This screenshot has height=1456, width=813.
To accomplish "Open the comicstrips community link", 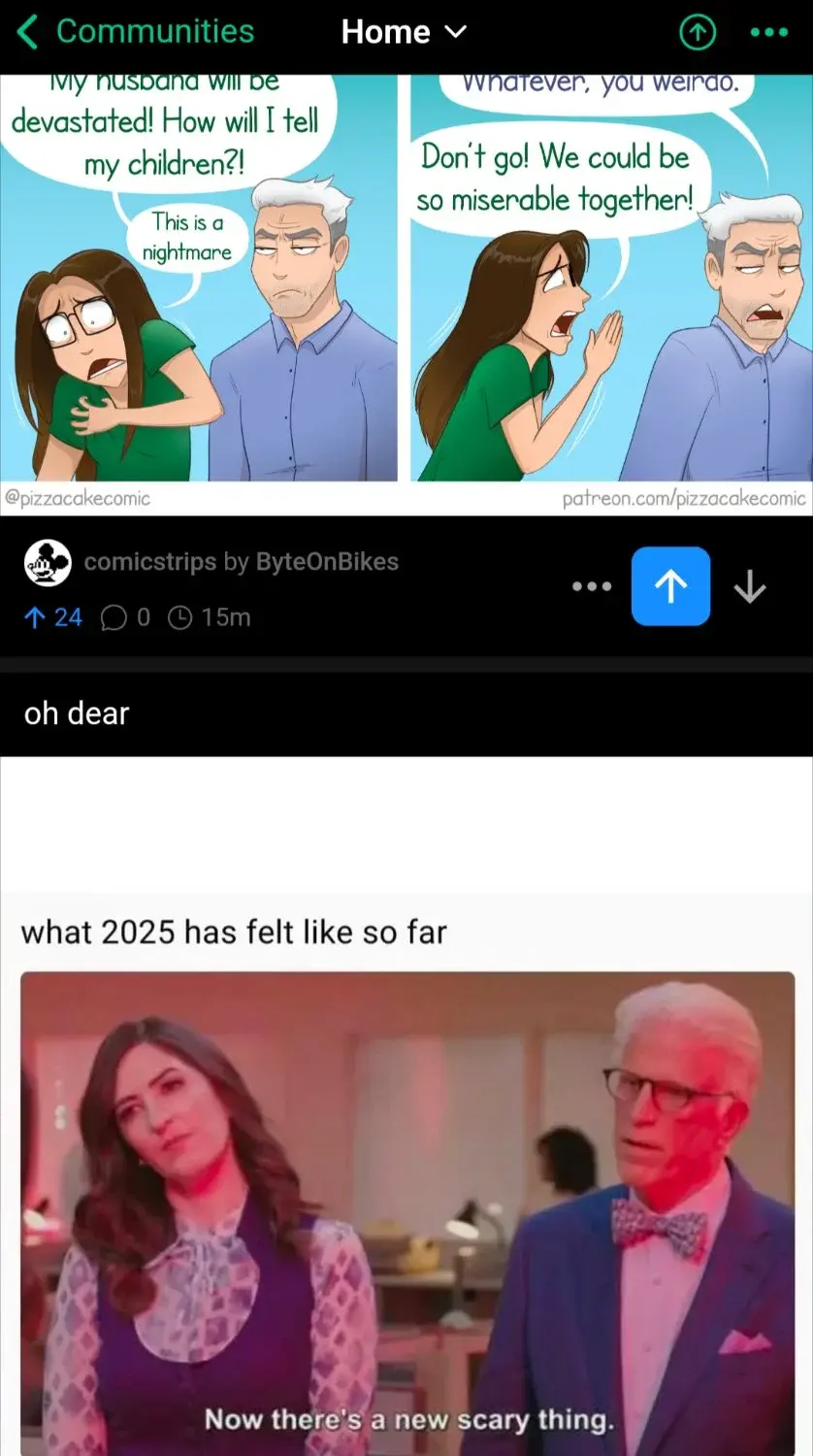I will 150,561.
